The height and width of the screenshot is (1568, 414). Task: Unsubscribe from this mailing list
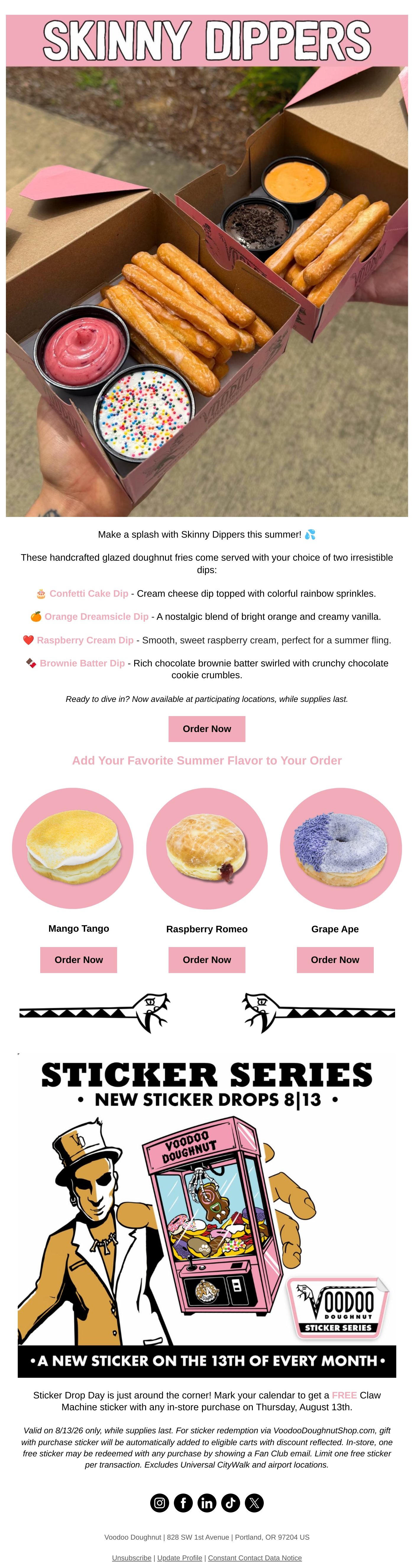(132, 1558)
